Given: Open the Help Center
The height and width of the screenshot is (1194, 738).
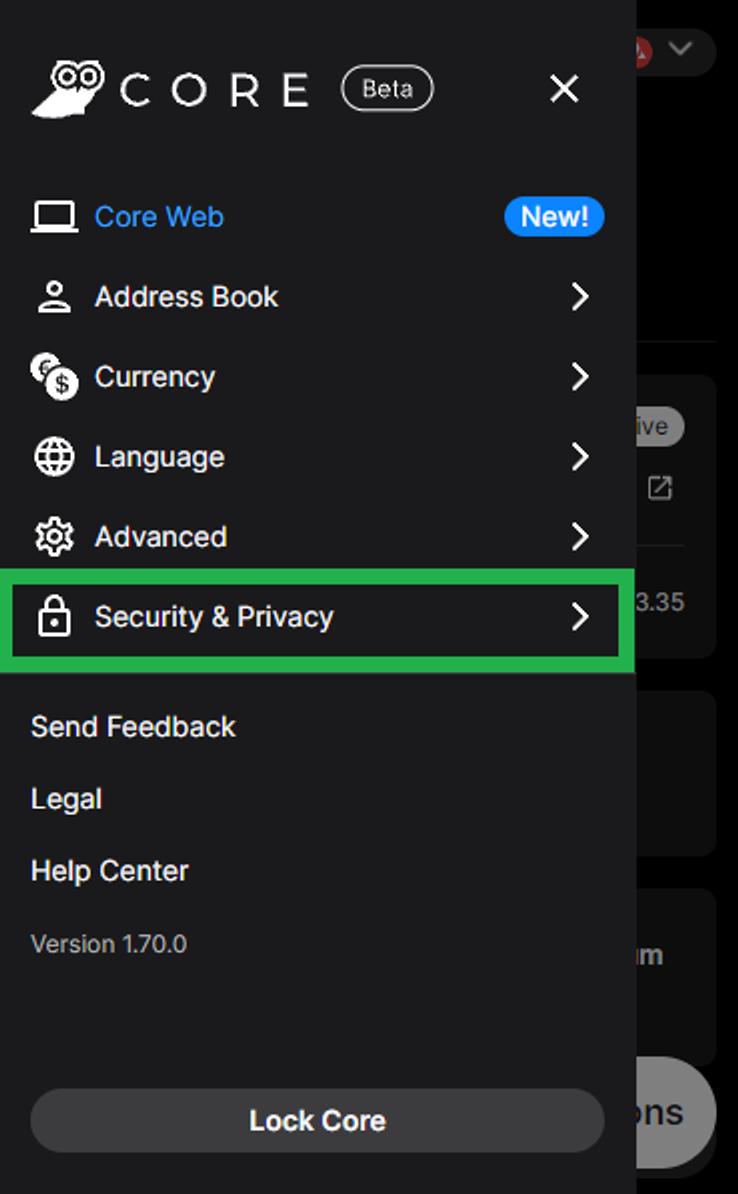Looking at the screenshot, I should point(110,871).
